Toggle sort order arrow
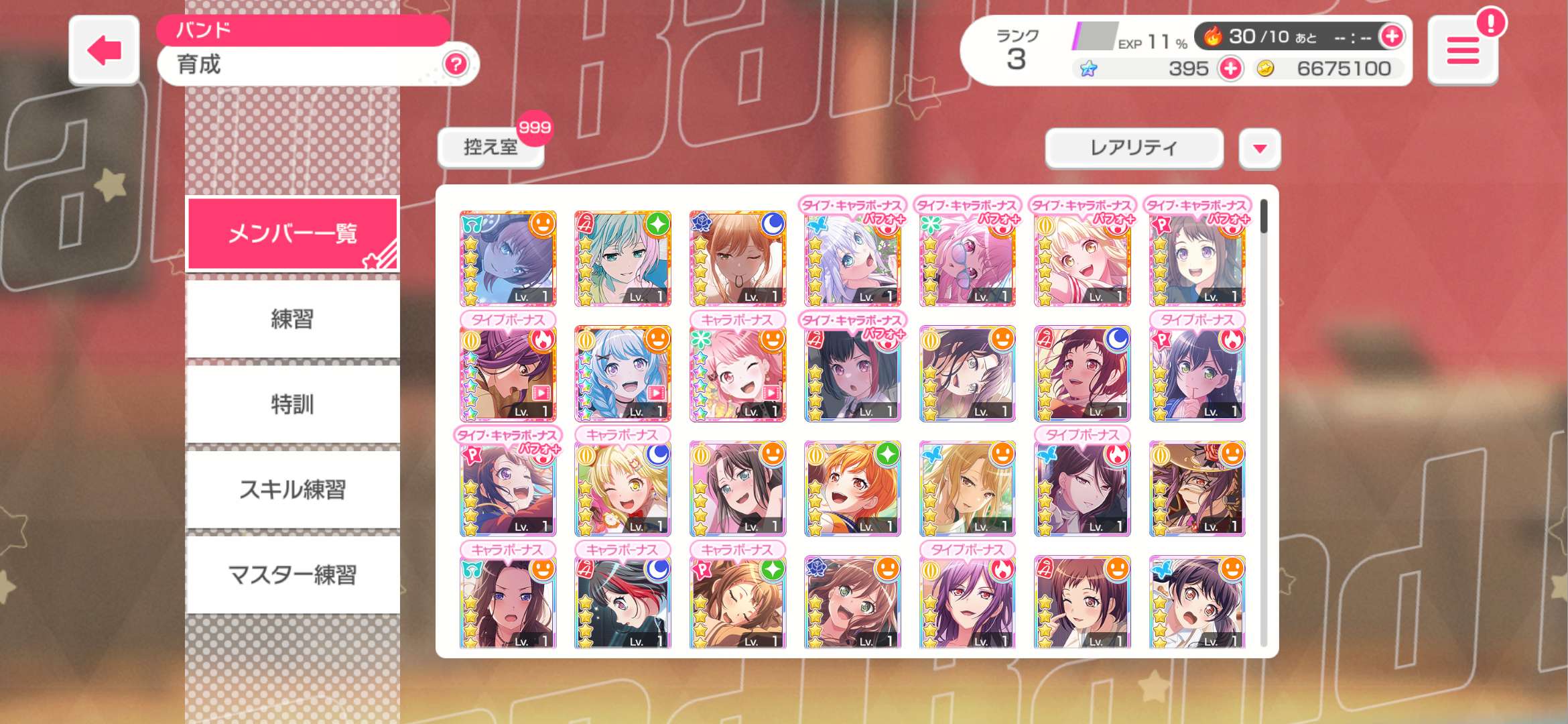The width and height of the screenshot is (1568, 724). tap(1260, 148)
